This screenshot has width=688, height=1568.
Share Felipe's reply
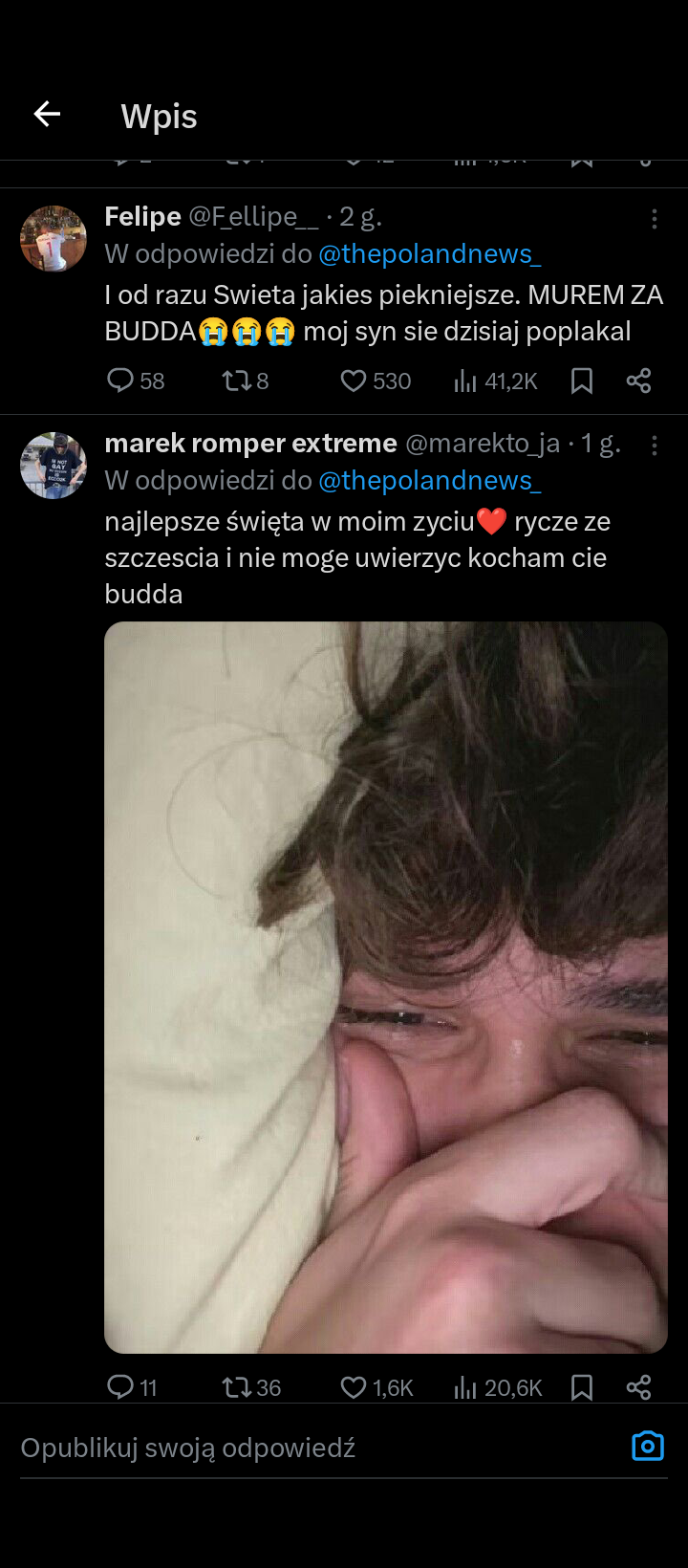click(638, 381)
